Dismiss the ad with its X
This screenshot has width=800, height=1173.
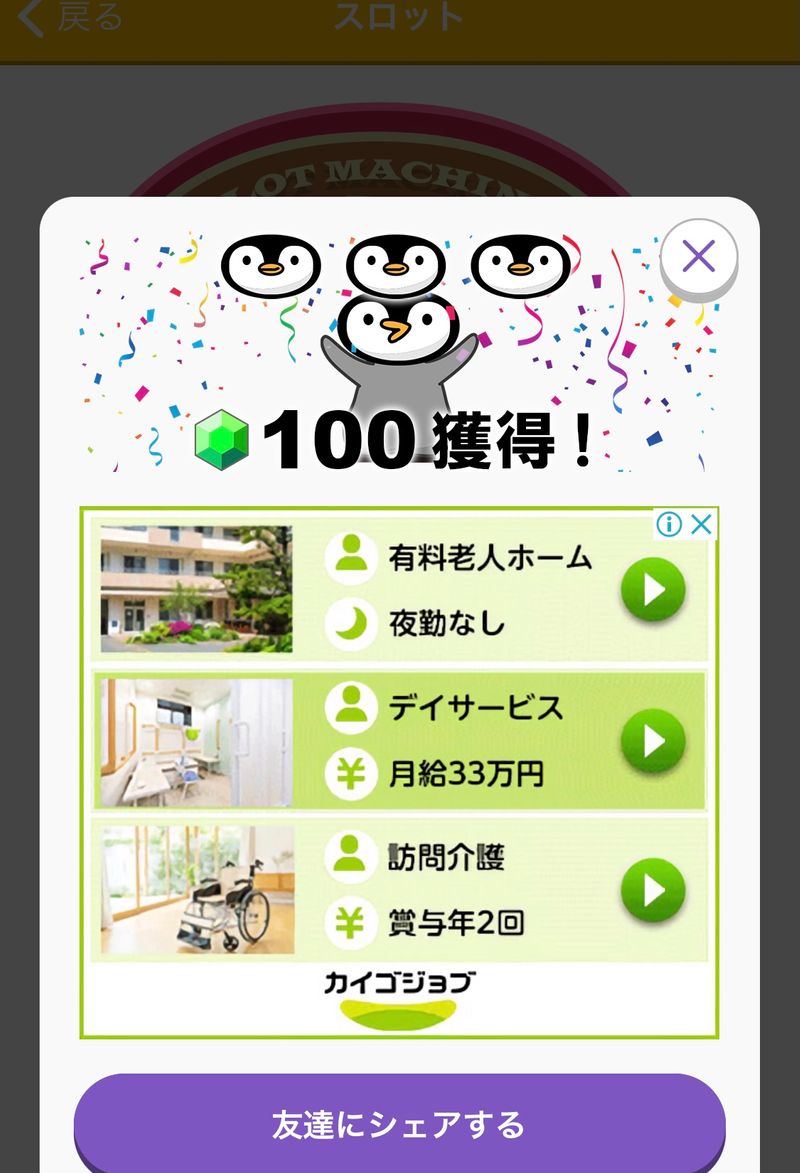(x=703, y=524)
